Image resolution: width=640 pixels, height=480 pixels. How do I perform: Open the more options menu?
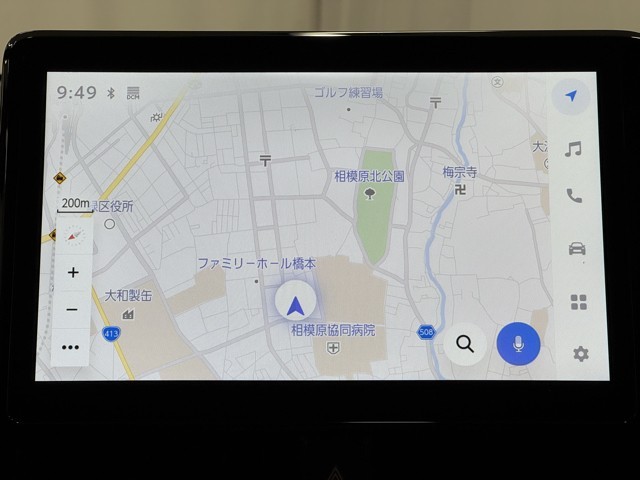[x=70, y=348]
